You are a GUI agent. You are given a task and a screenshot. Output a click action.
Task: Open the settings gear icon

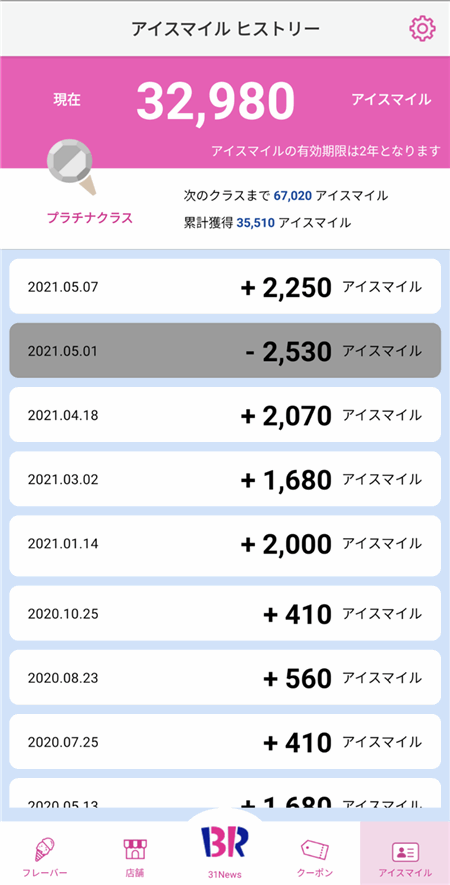pos(422,29)
